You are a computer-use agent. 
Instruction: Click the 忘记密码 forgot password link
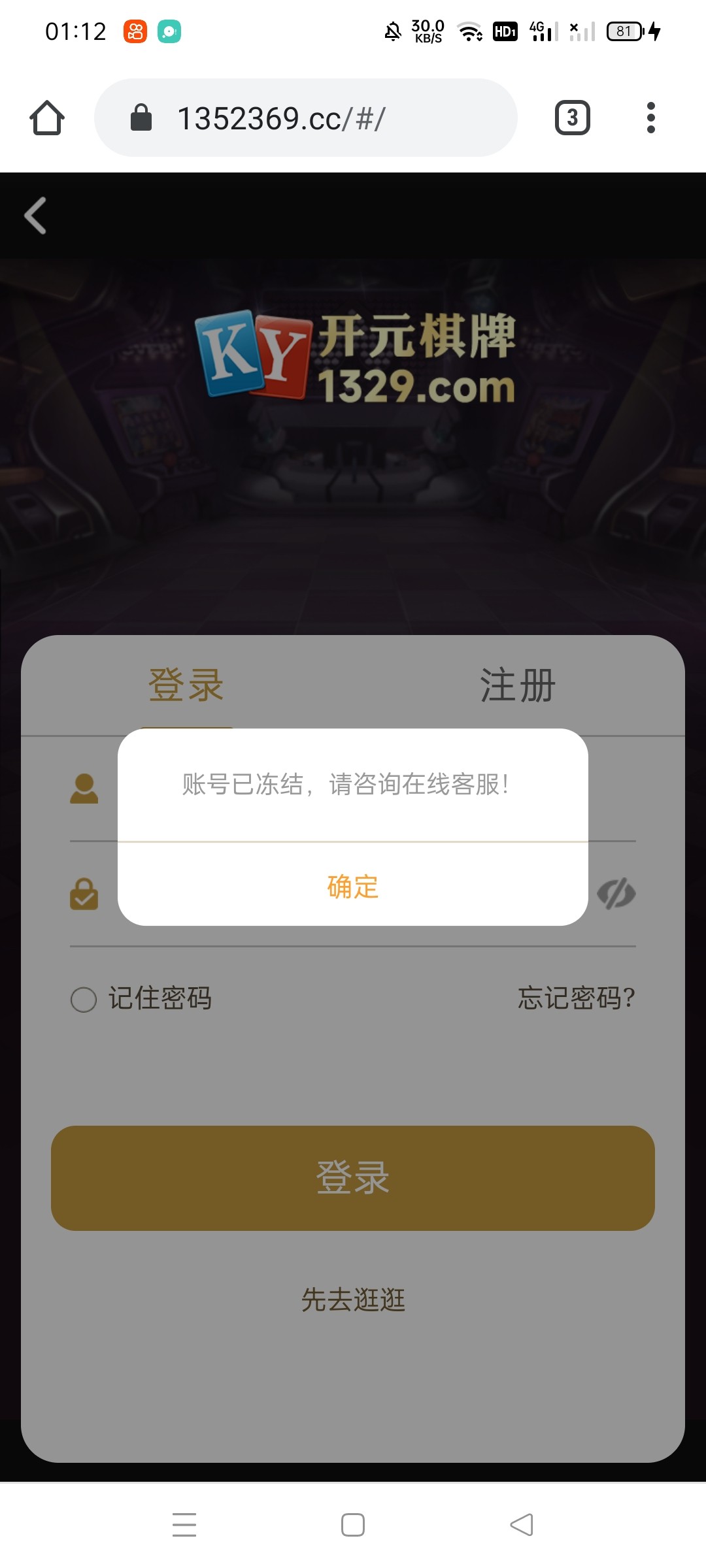(x=575, y=998)
